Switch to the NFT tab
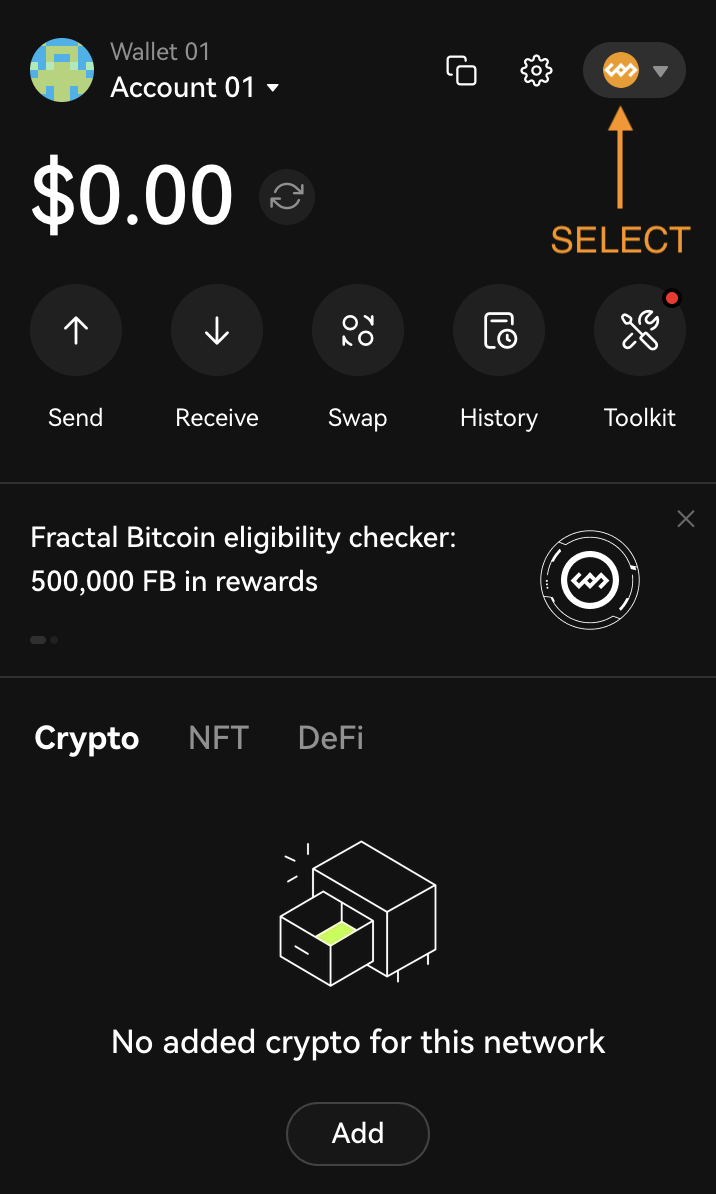 pos(218,738)
